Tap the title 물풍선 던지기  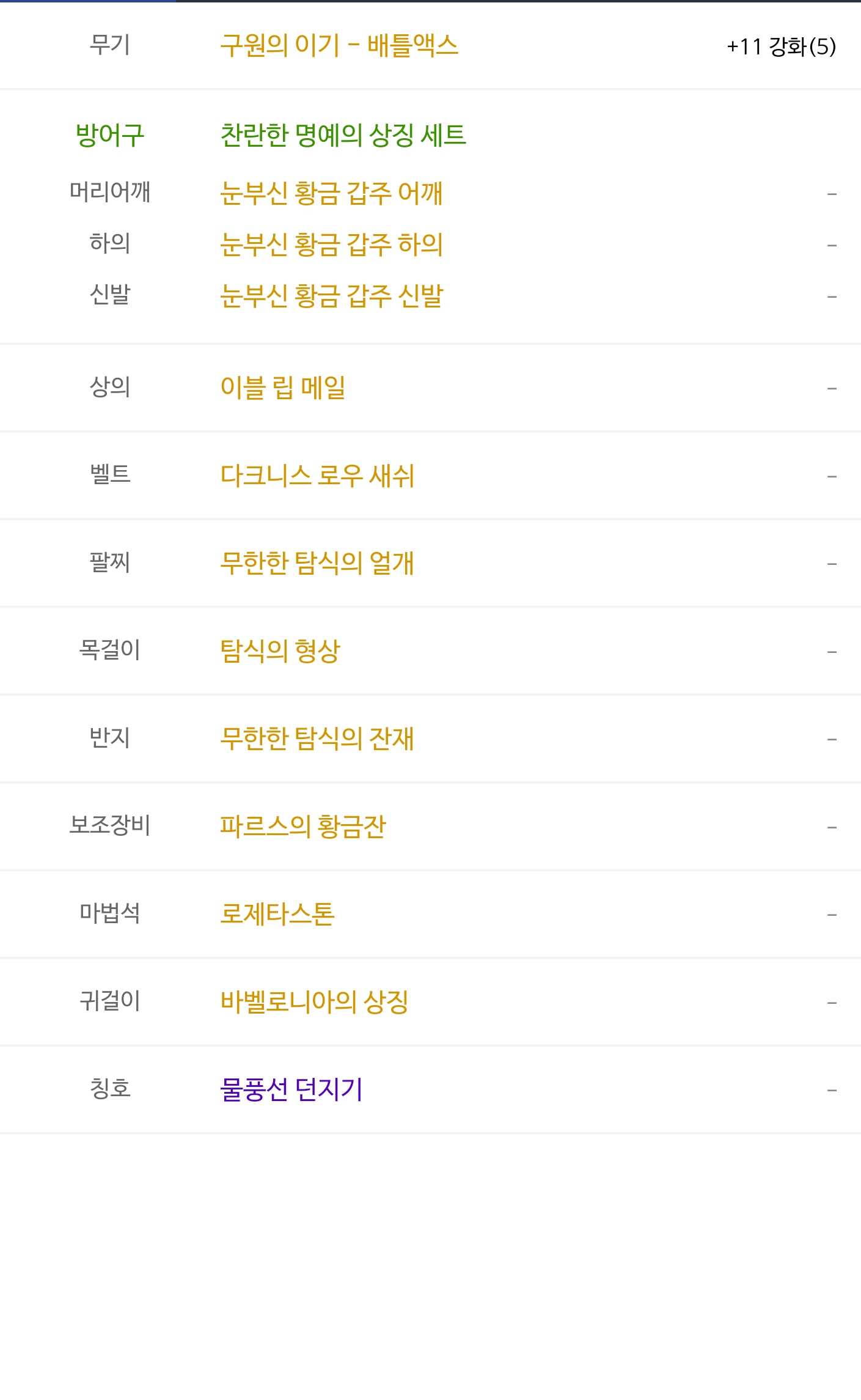(x=291, y=1089)
